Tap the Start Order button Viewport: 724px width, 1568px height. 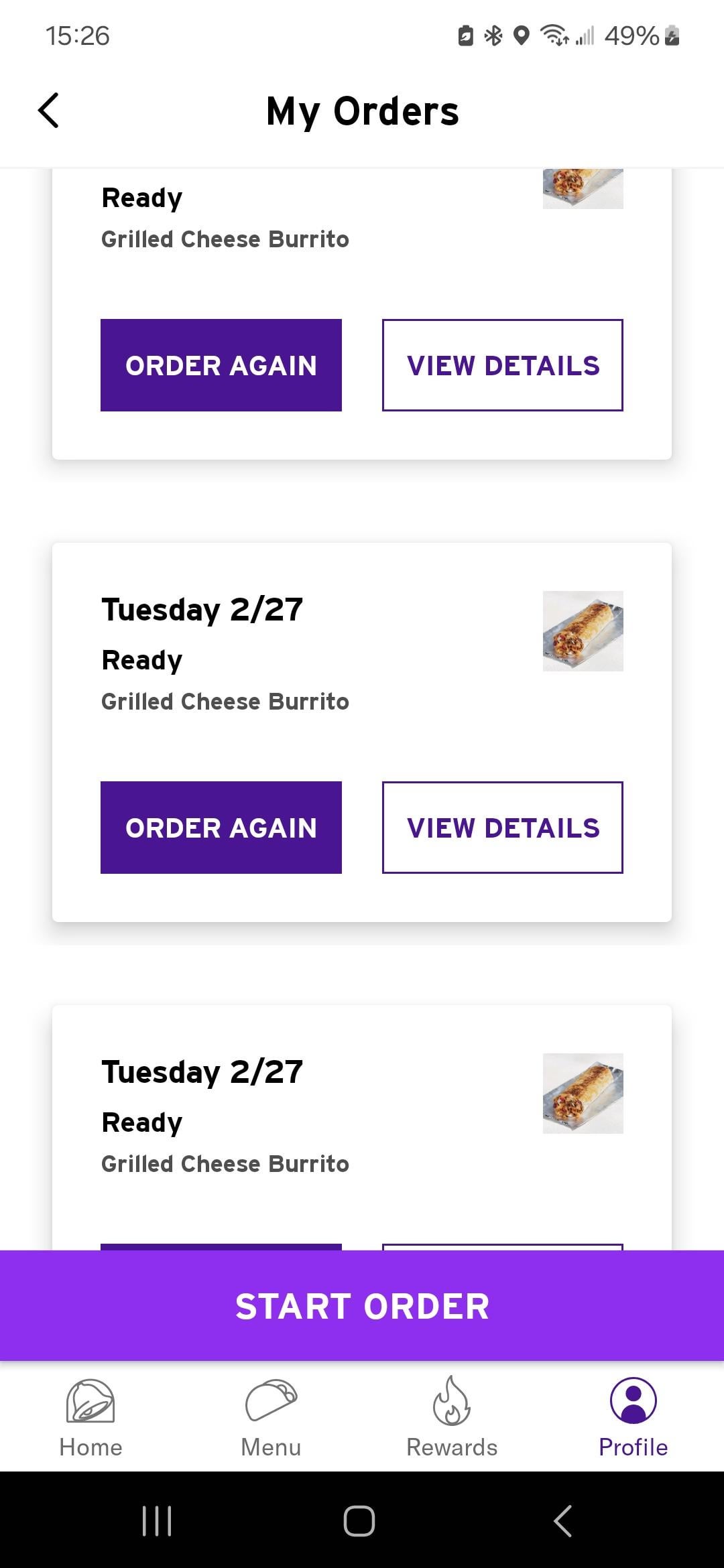click(362, 1306)
